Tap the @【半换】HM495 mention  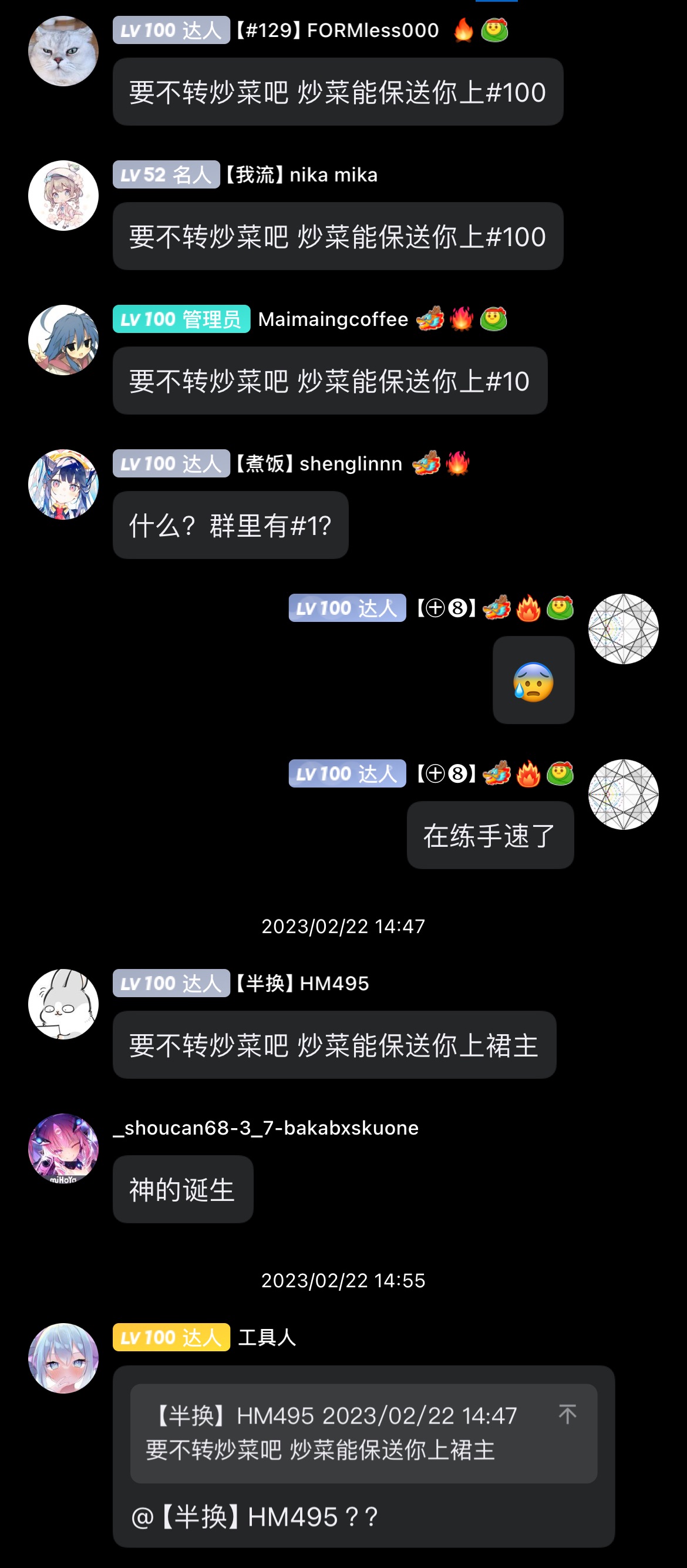[235, 1517]
